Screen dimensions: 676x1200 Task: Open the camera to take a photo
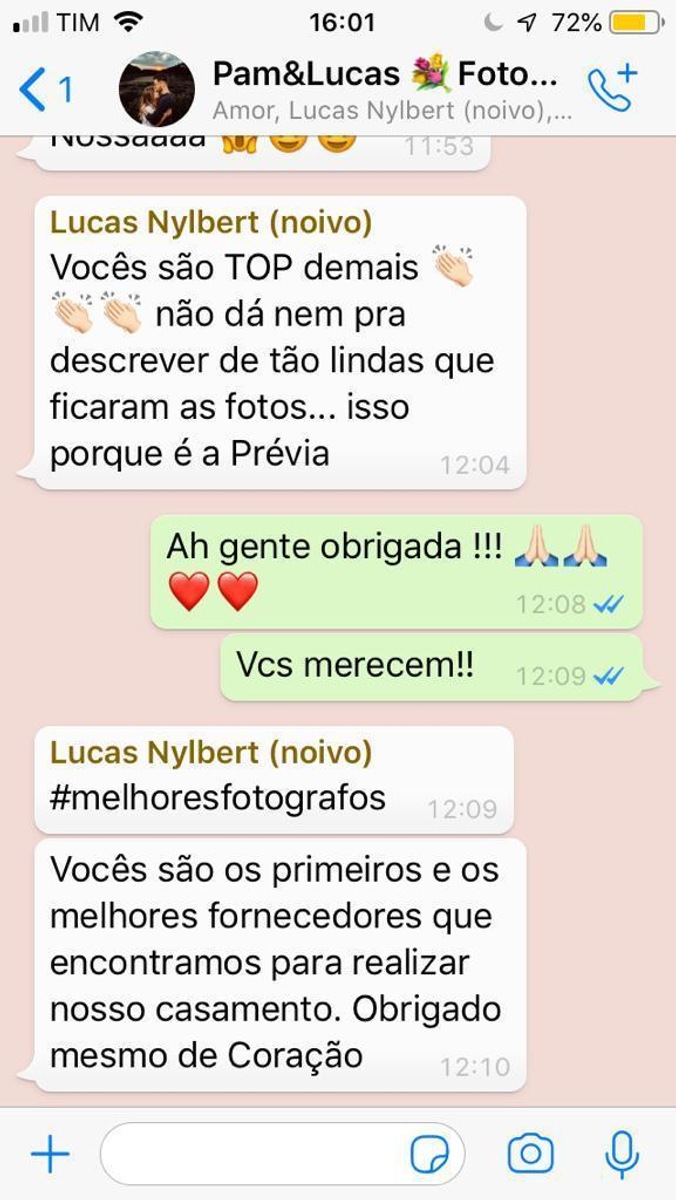click(530, 1155)
